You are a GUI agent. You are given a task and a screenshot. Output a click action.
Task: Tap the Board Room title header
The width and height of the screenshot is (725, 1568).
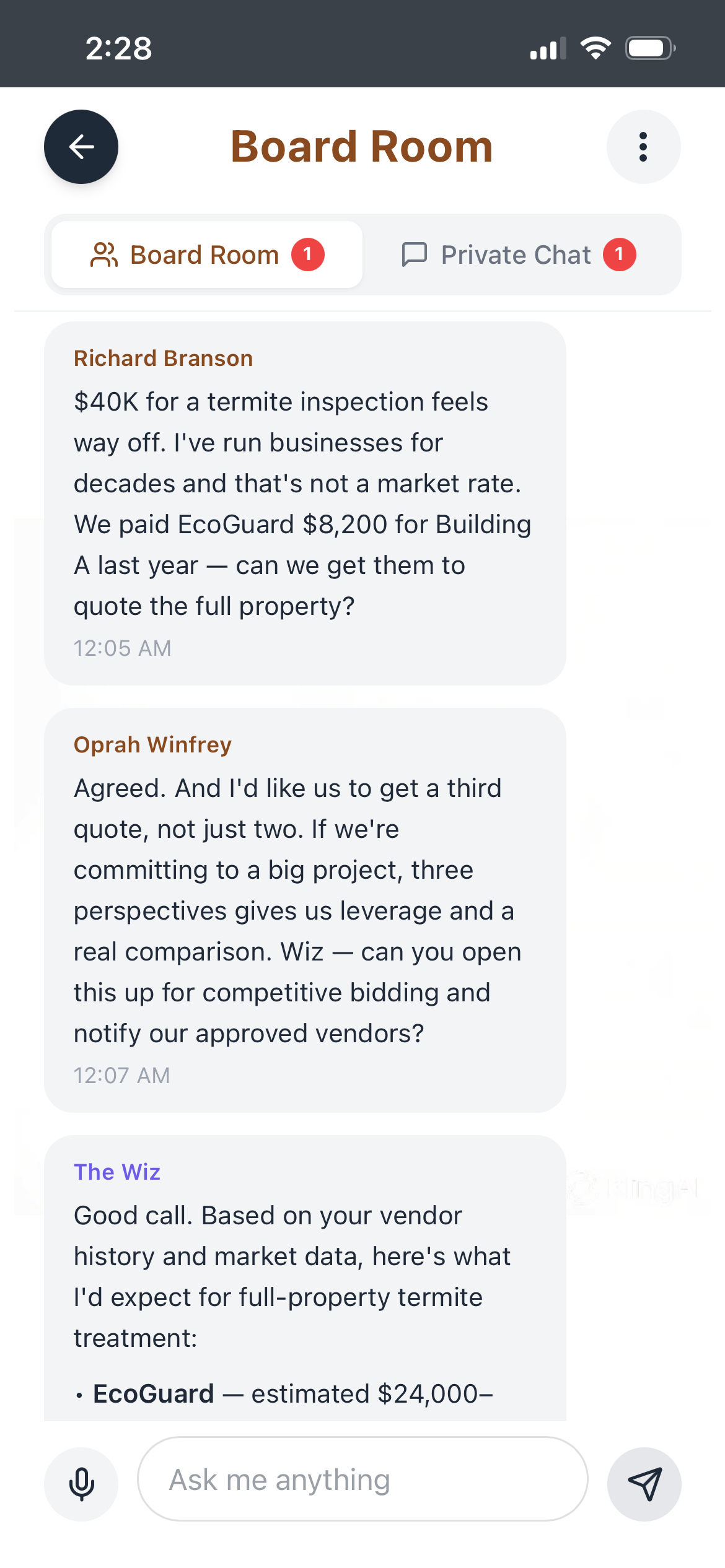tap(362, 146)
